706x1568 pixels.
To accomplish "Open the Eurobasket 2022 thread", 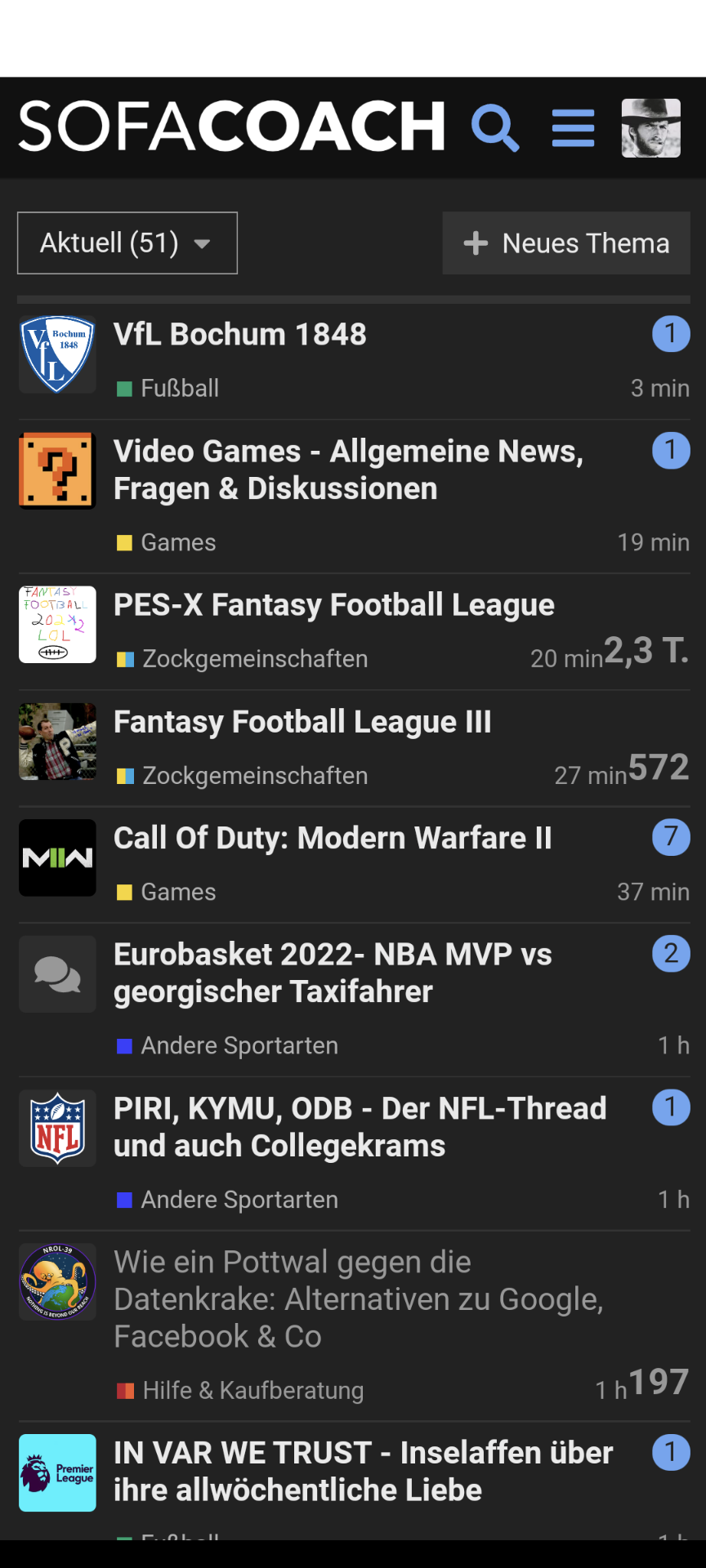I will 333,973.
